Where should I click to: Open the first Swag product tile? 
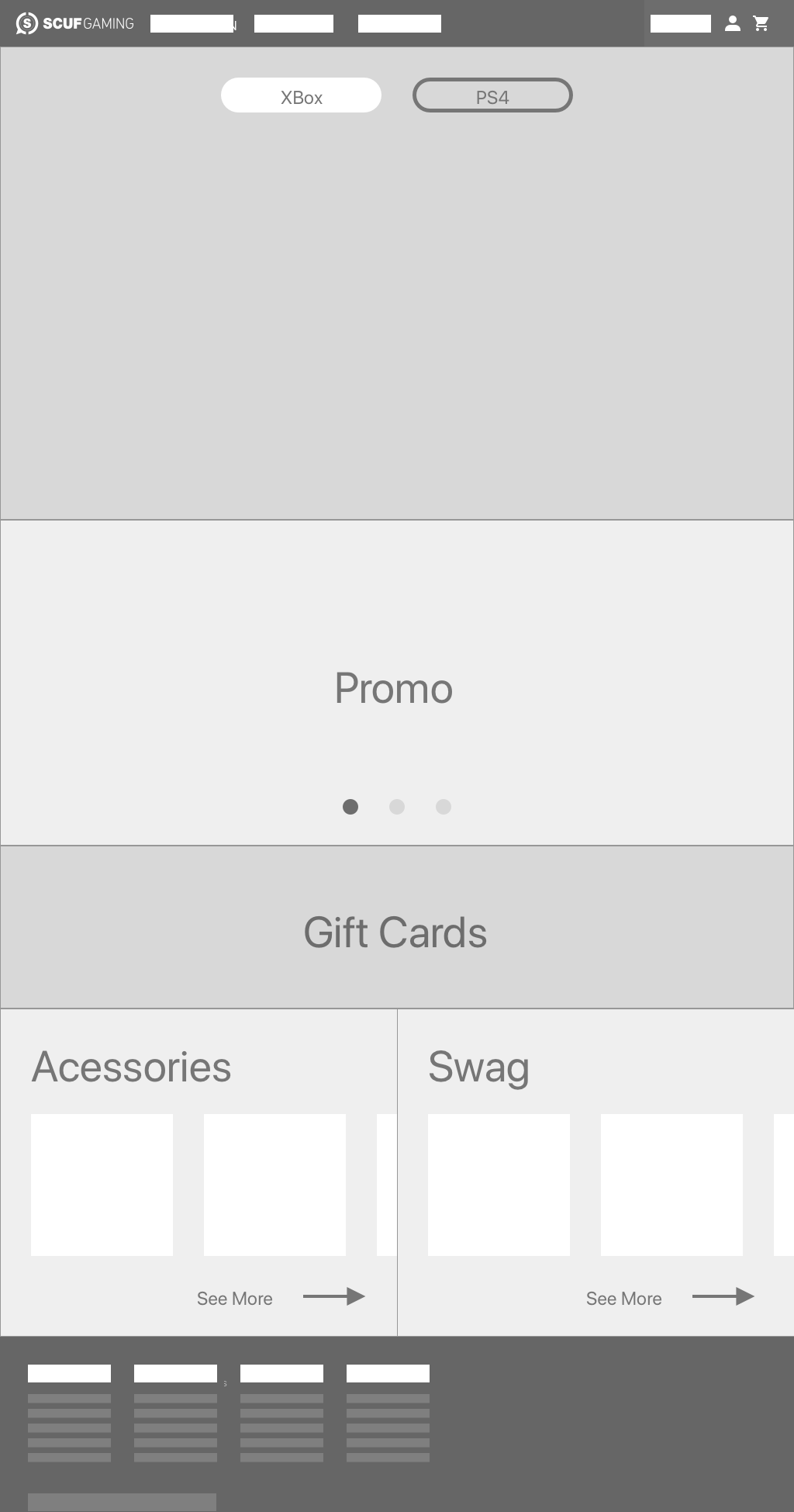[499, 1185]
